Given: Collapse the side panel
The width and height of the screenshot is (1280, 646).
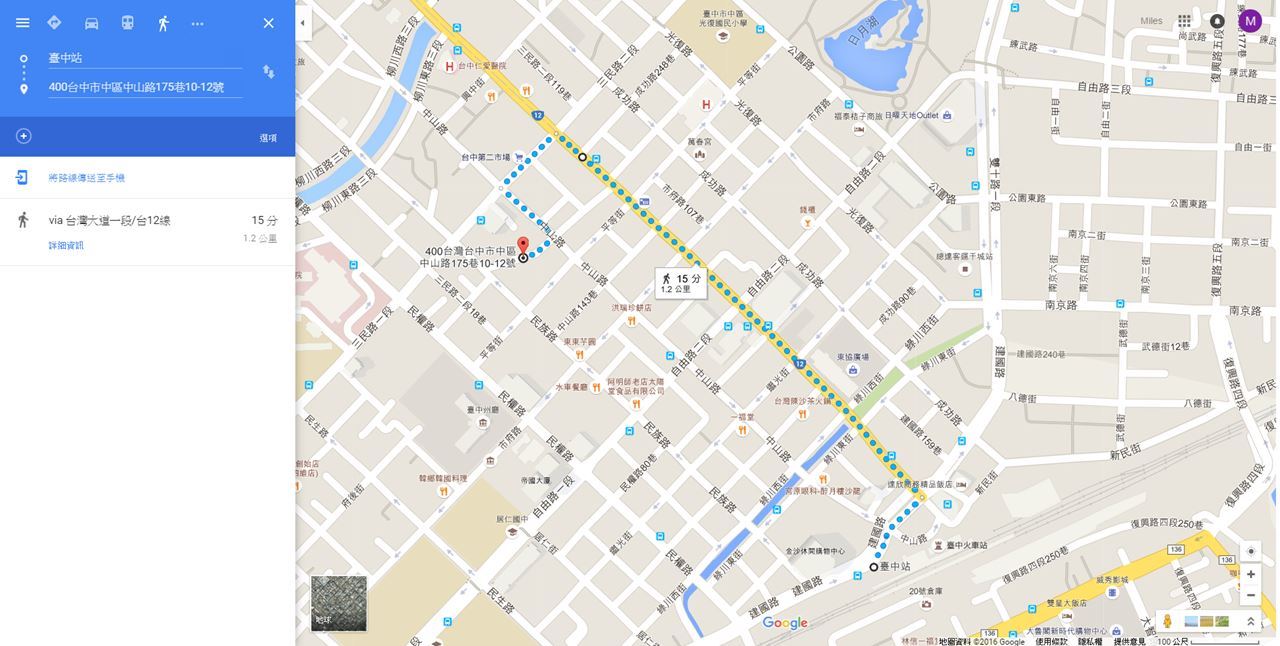Looking at the screenshot, I should (303, 23).
